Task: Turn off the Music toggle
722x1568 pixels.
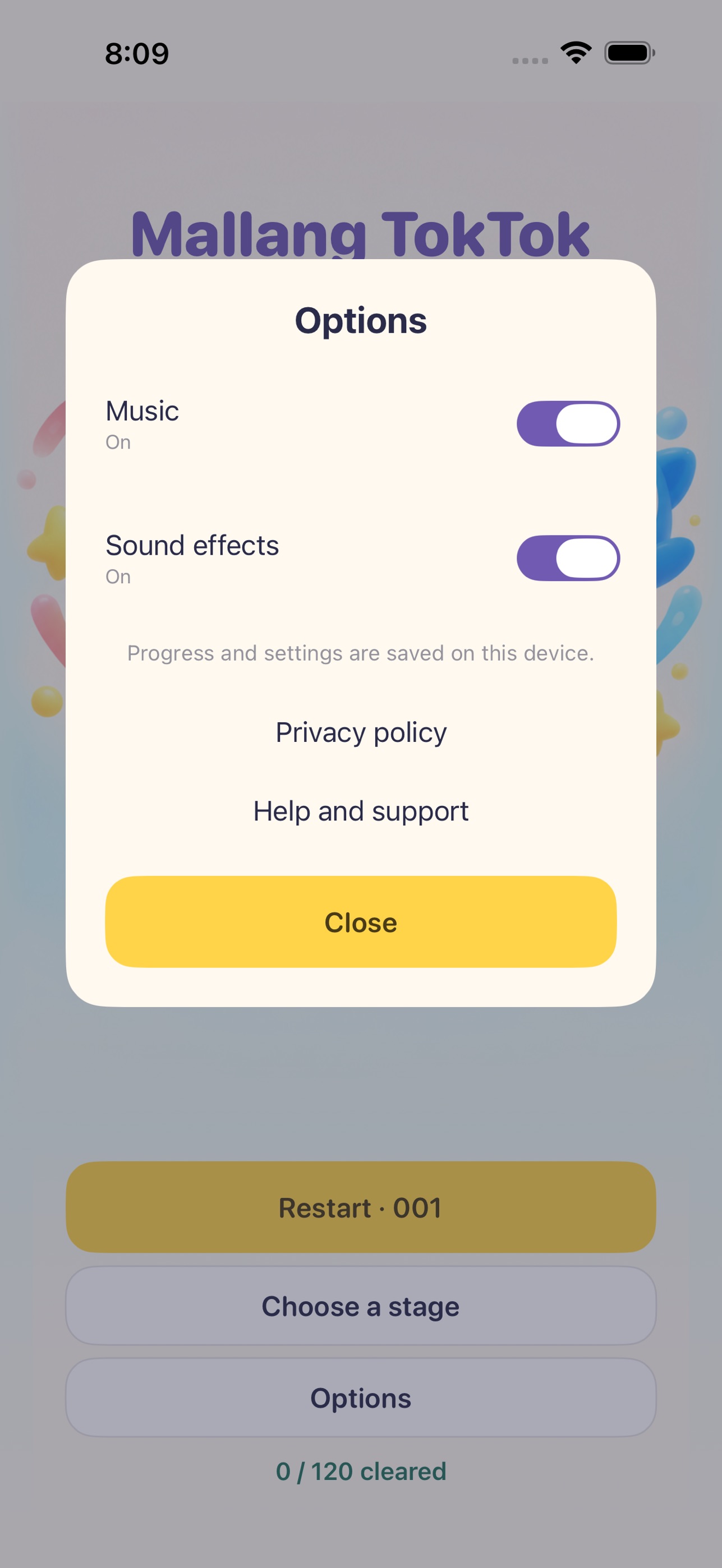Action: tap(568, 423)
